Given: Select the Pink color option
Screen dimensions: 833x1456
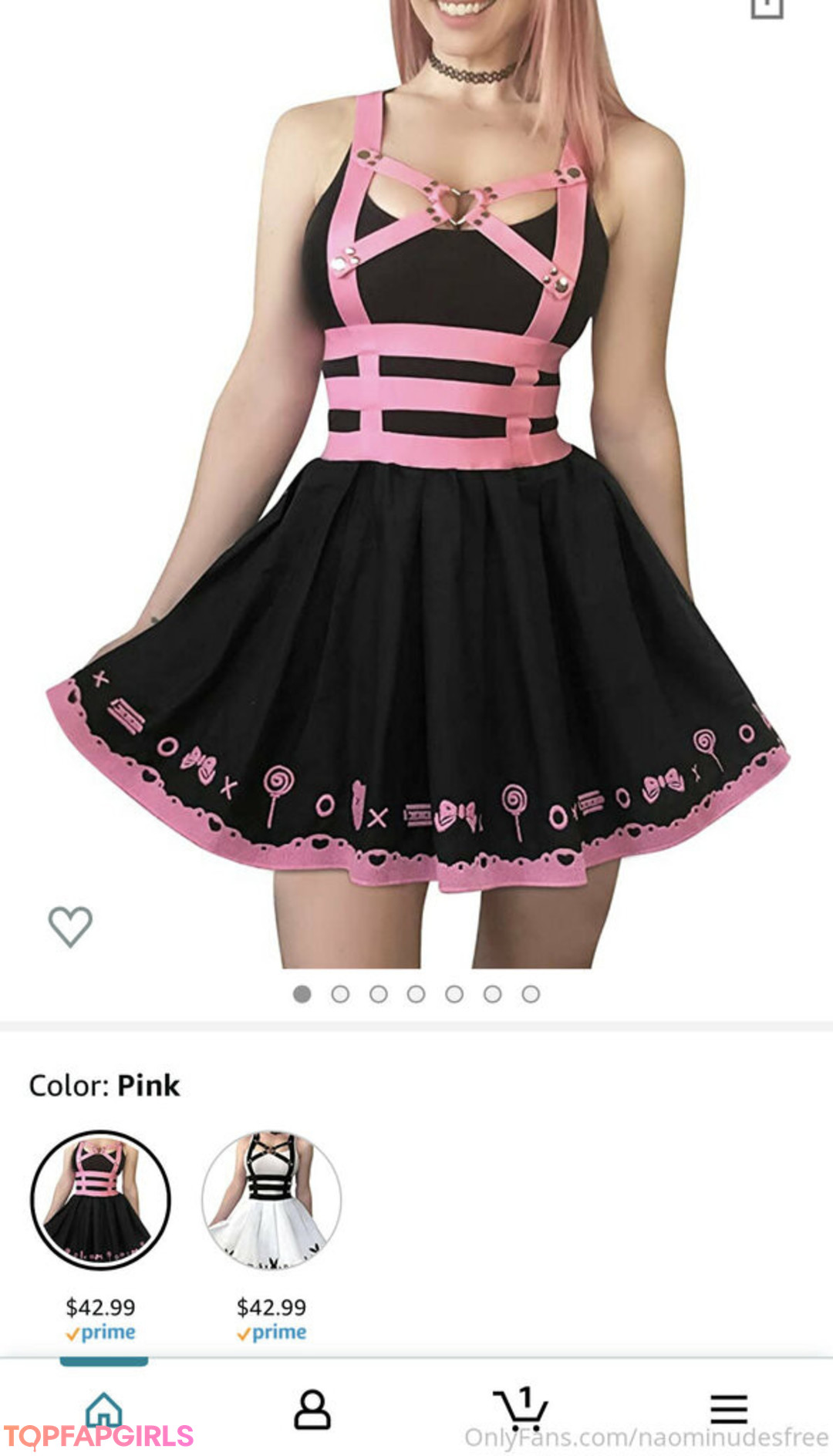Looking at the screenshot, I should click(x=100, y=1200).
